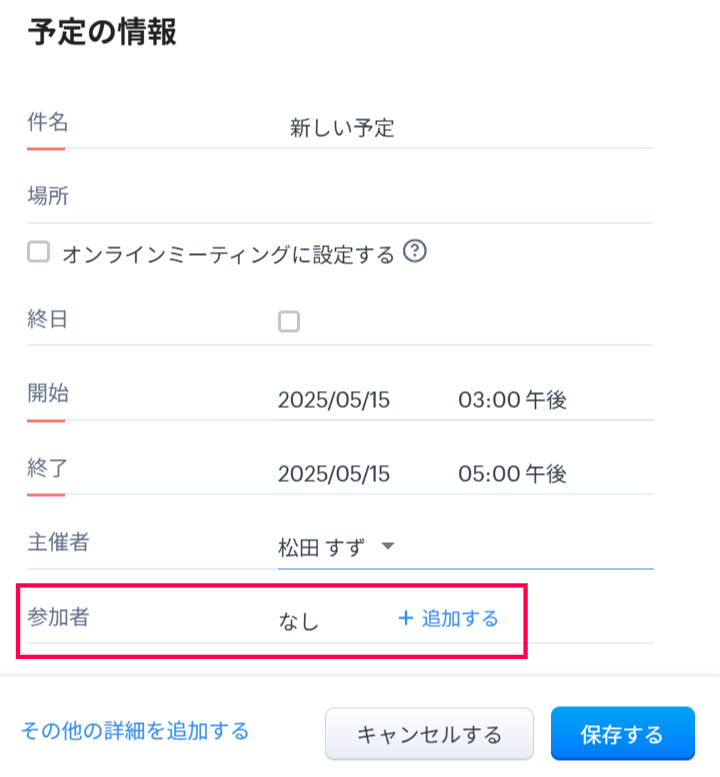Save the event with 保存する
Screen dimensions: 720x777
622,735
